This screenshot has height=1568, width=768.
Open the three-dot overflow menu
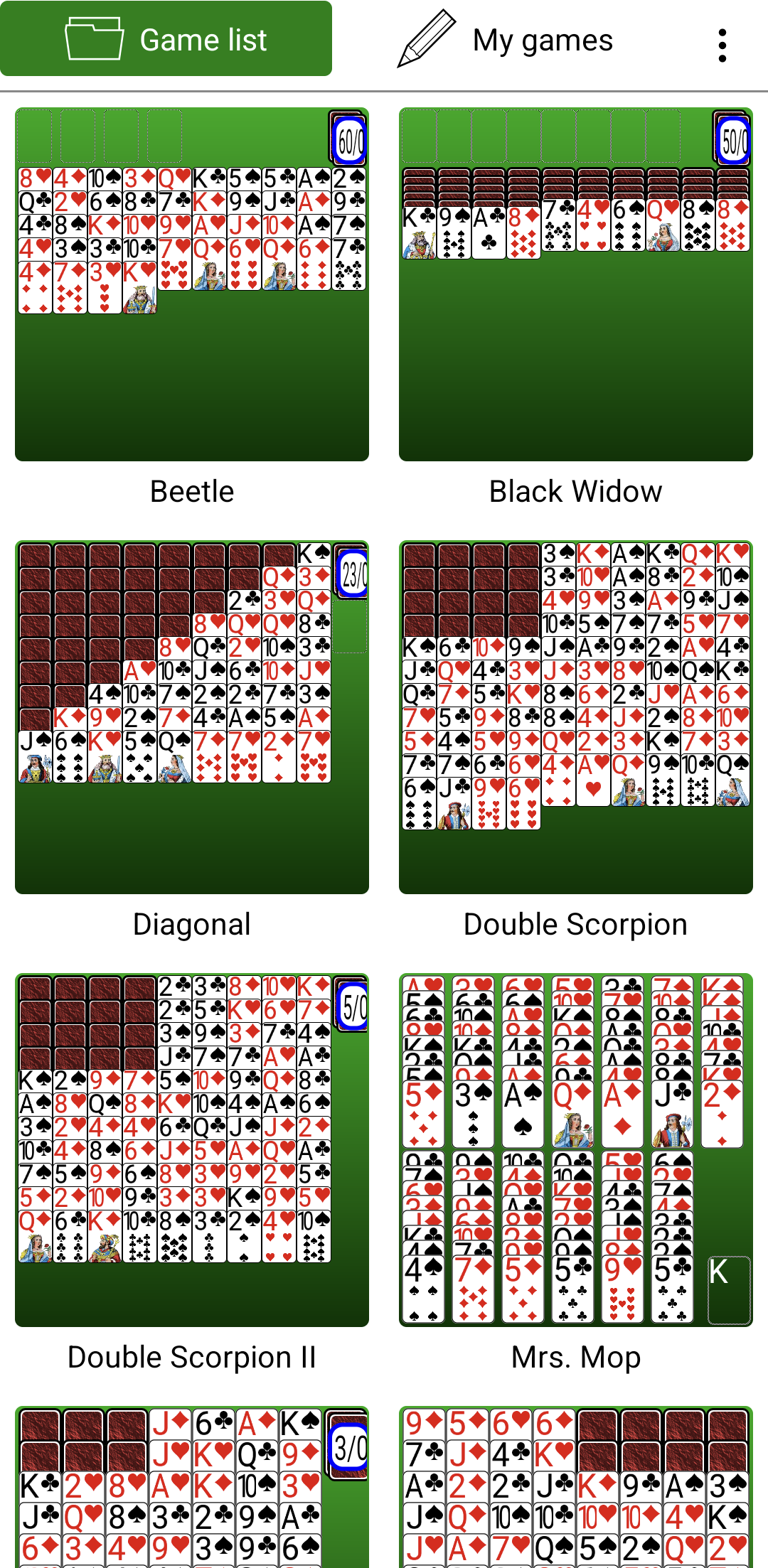(722, 45)
